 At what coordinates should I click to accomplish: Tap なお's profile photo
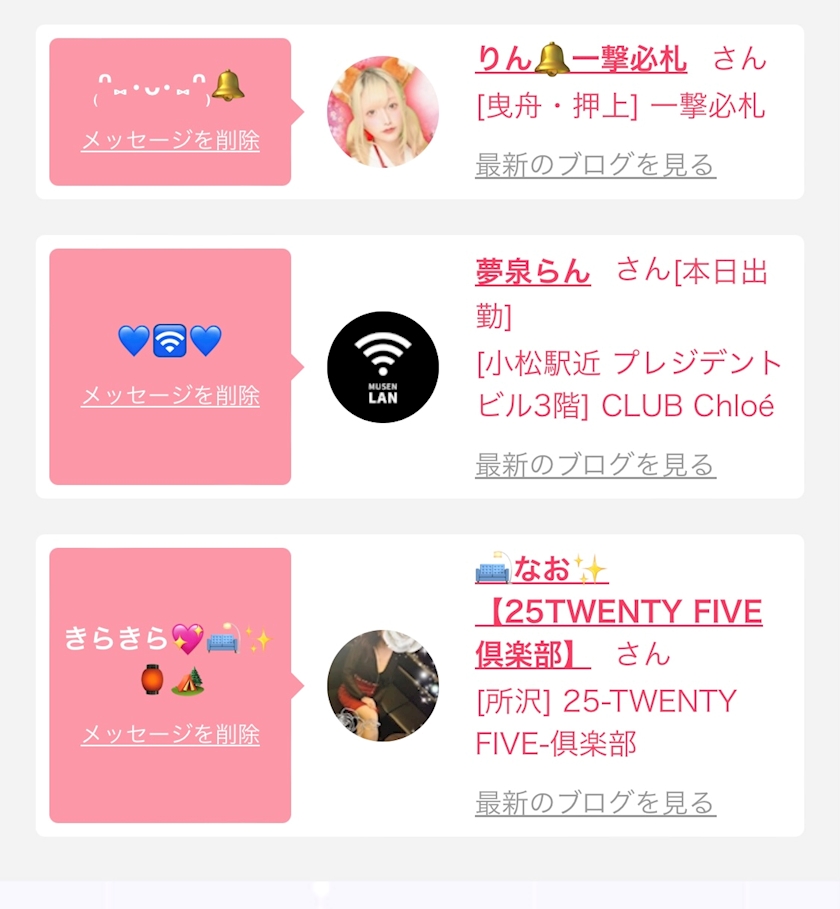click(x=383, y=686)
